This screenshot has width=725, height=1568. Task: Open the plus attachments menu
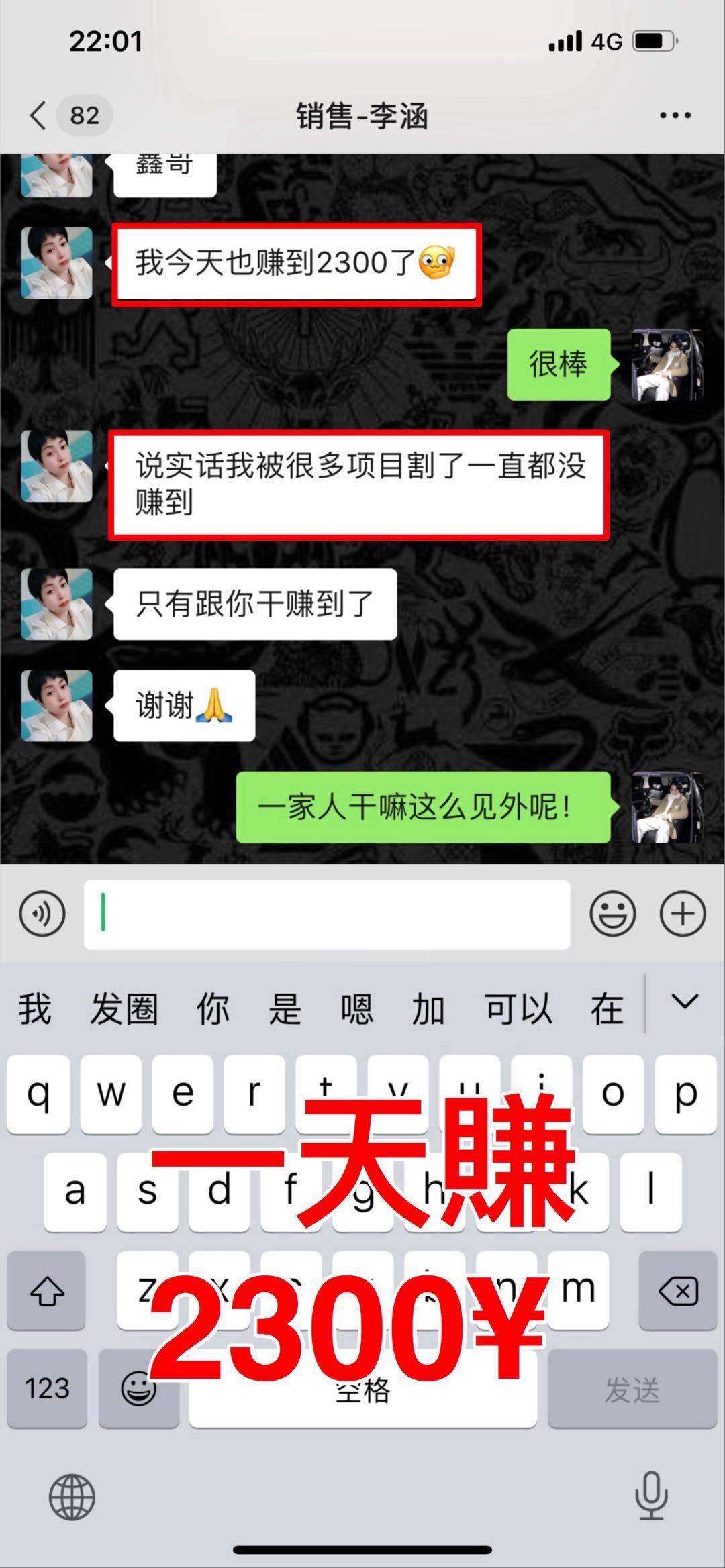click(x=683, y=914)
